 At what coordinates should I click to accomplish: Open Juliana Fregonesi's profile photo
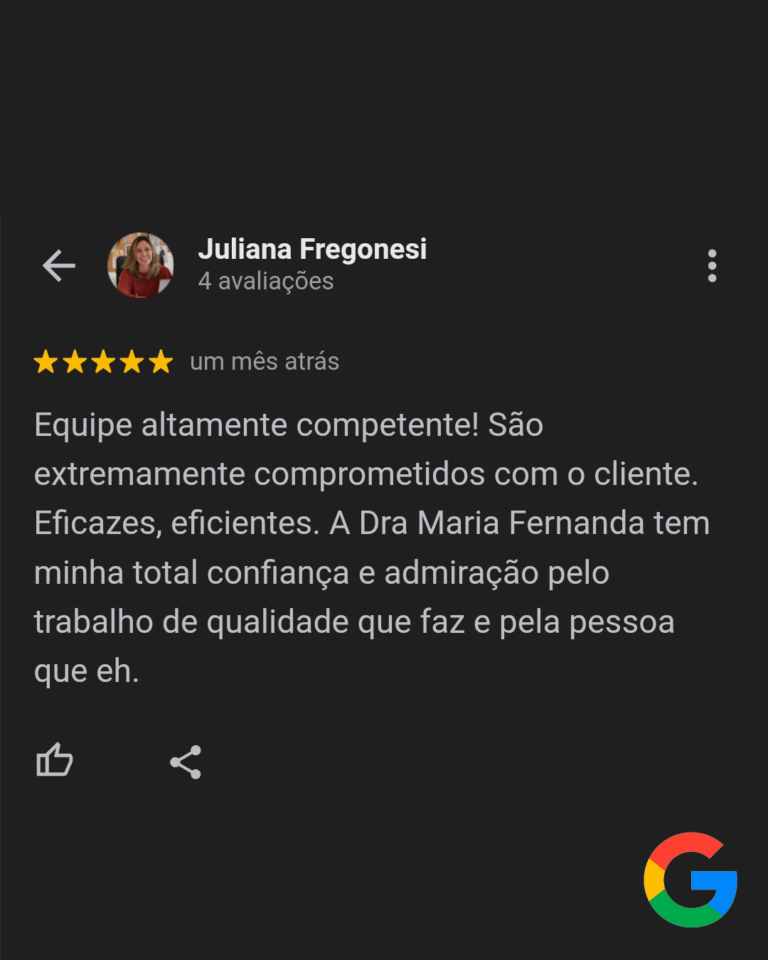click(x=141, y=265)
